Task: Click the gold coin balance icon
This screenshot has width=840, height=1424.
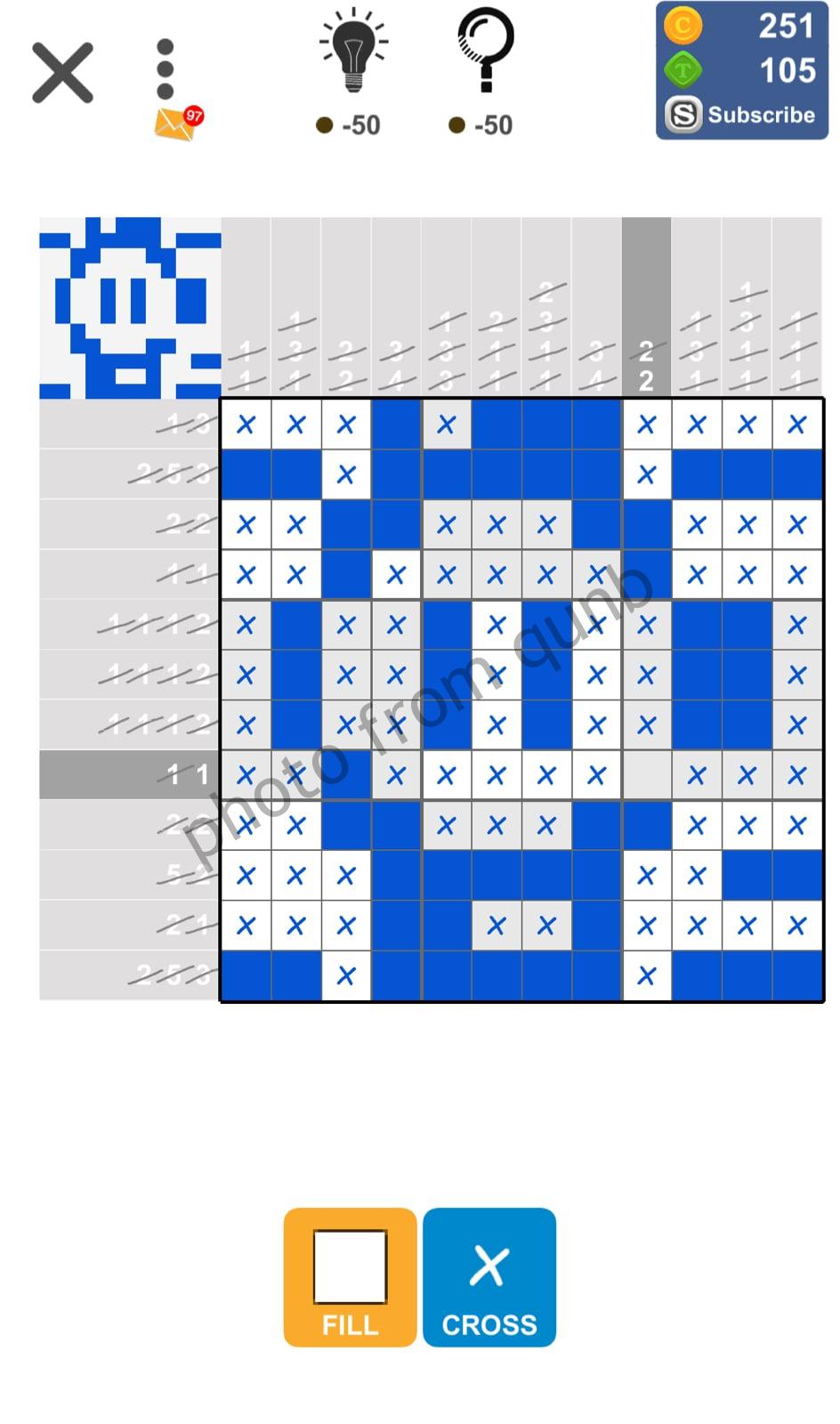Action: coord(682,28)
